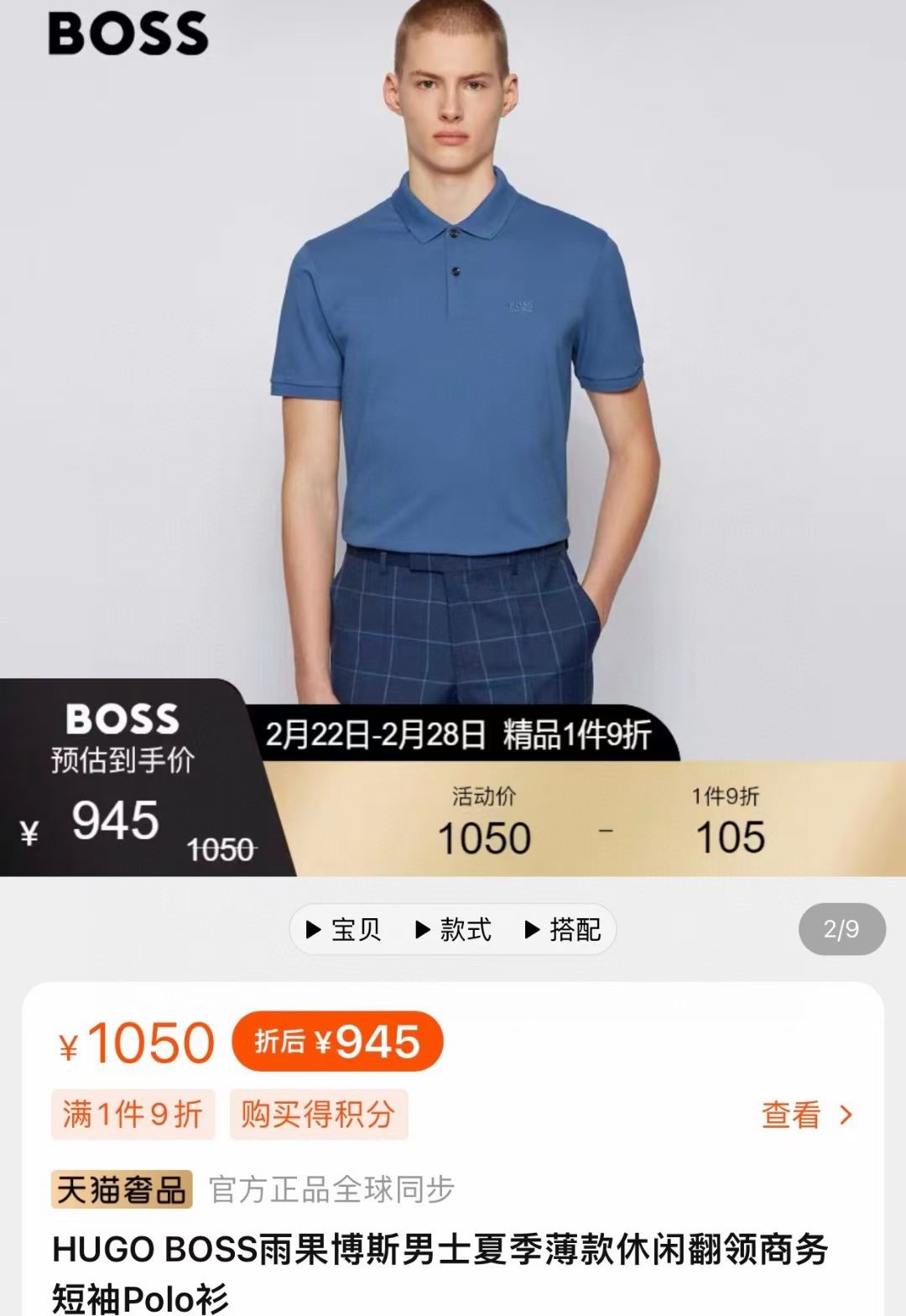
Task: Open the 查看 discount details link
Action: pos(805,1115)
